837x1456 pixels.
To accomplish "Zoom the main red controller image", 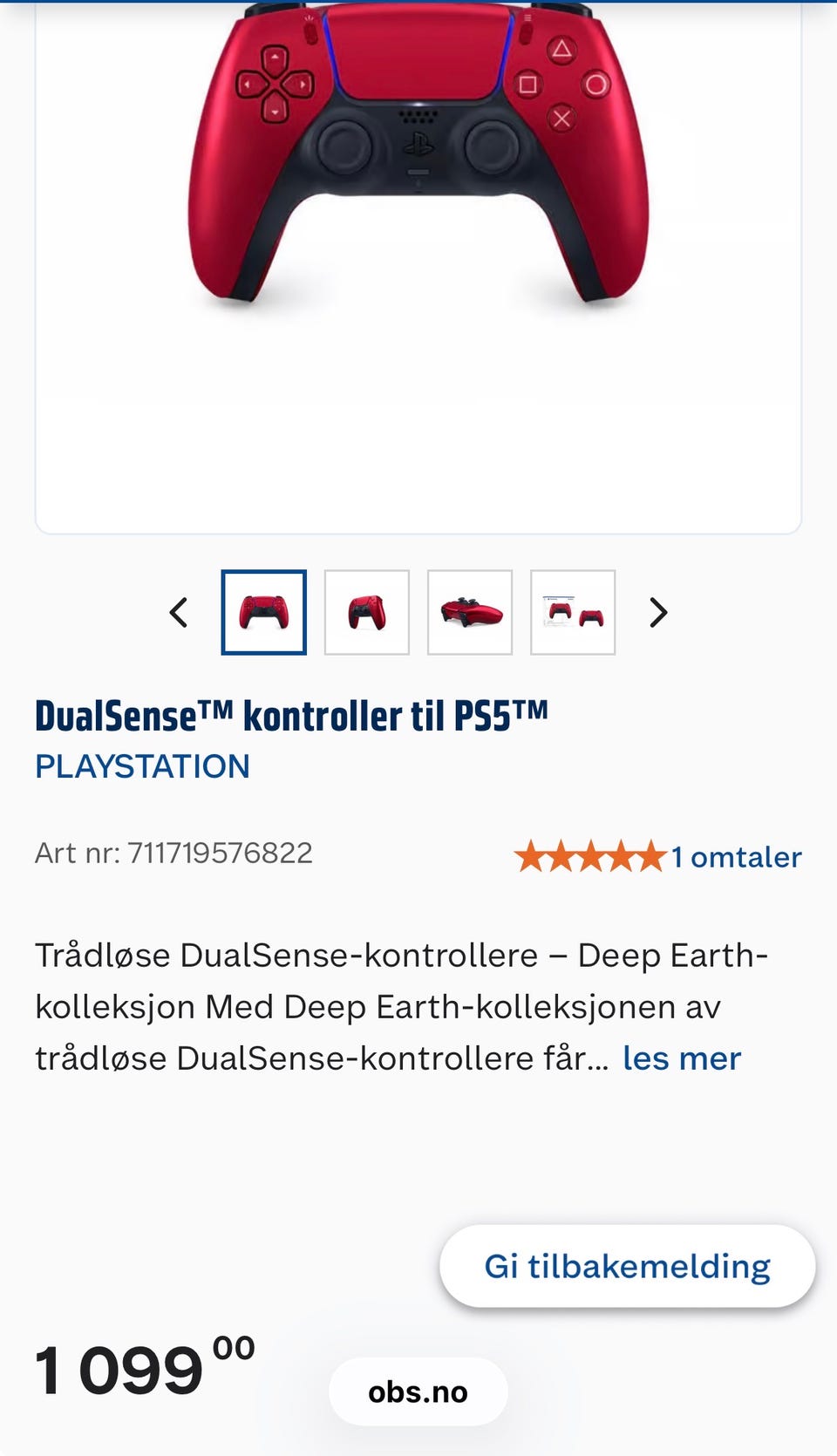I will [418, 174].
